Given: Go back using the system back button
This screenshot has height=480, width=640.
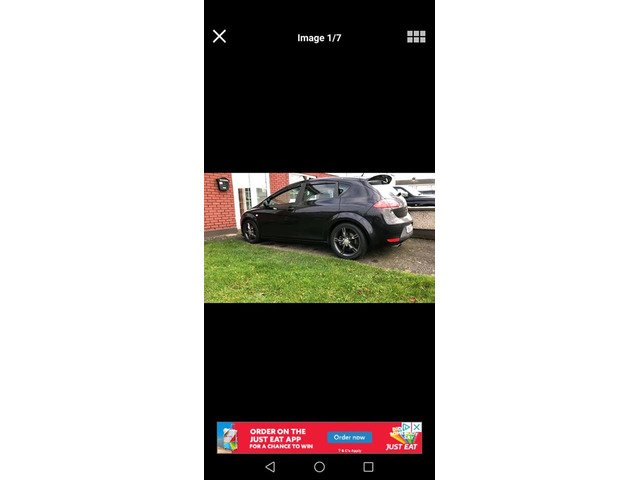Looking at the screenshot, I should point(270,467).
